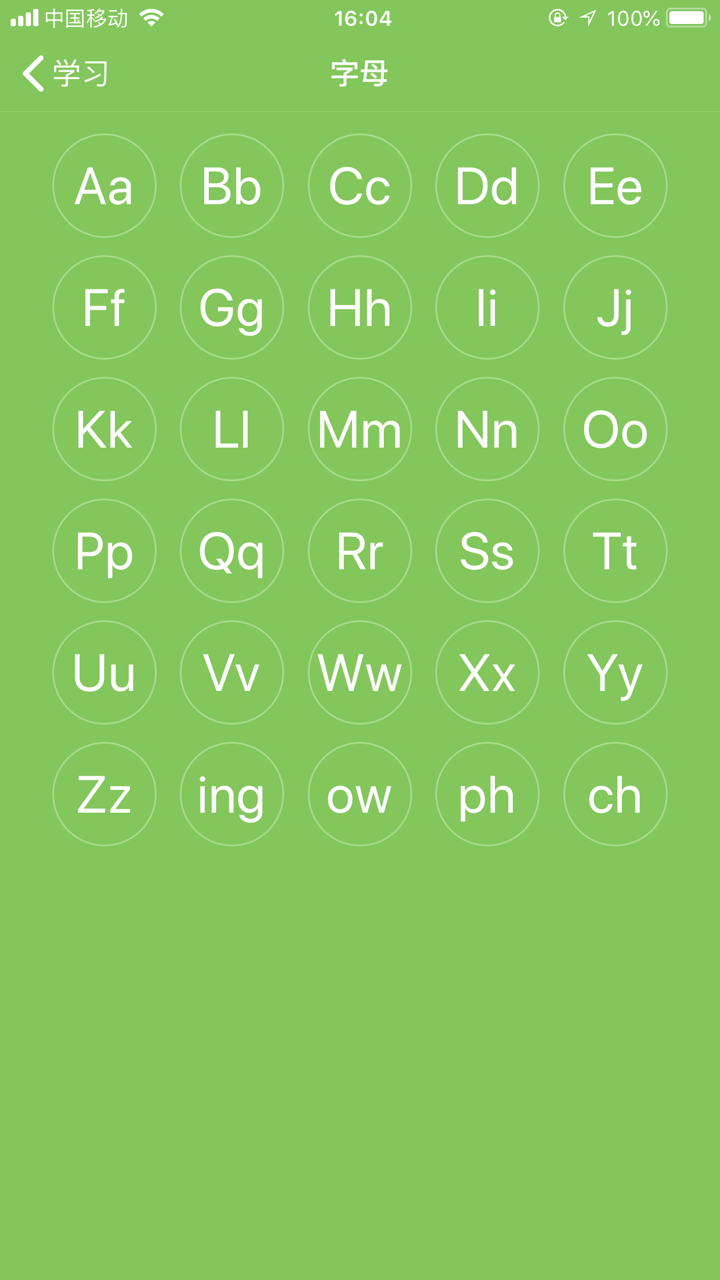The image size is (720, 1280).
Task: Open the ch sound lesson
Action: (x=615, y=794)
